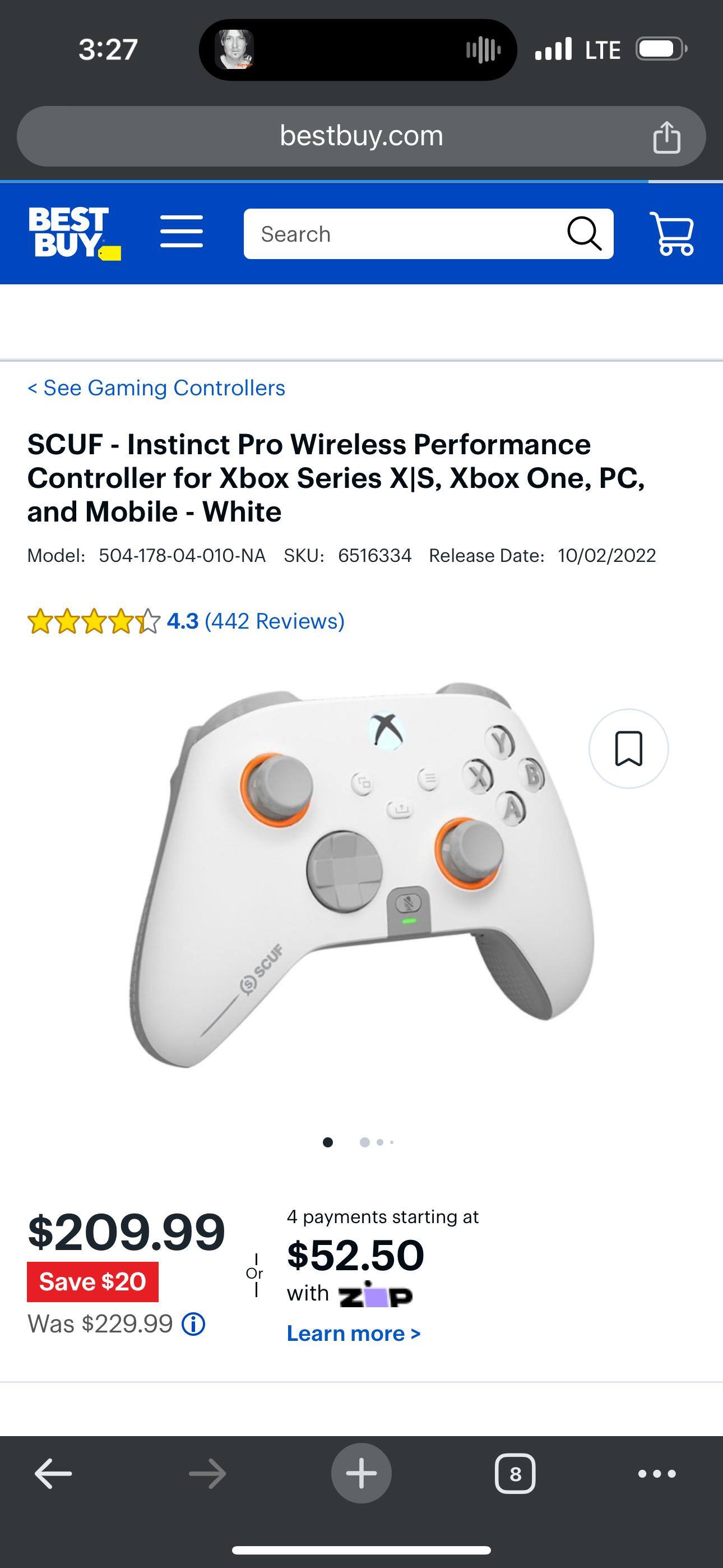Viewport: 723px width, 1568px height.
Task: Go back to See Gaming Controllers
Action: click(x=156, y=388)
